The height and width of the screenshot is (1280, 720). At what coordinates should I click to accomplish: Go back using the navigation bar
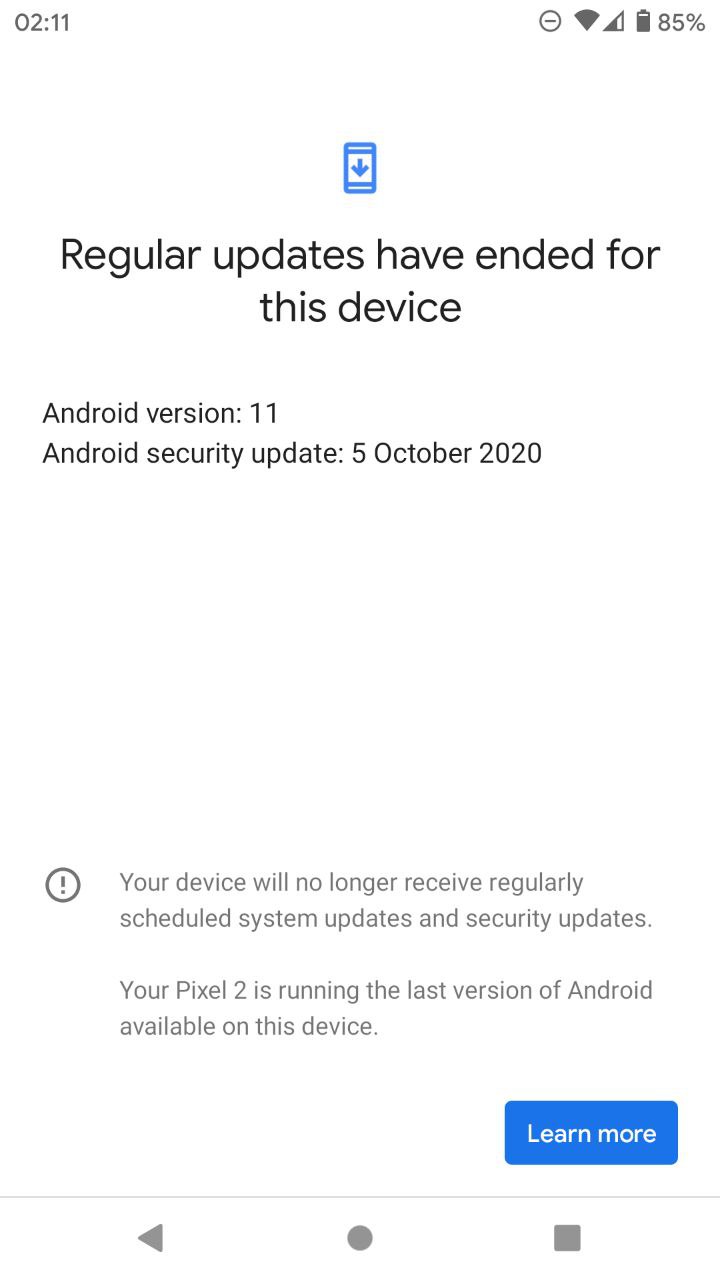pos(151,1238)
